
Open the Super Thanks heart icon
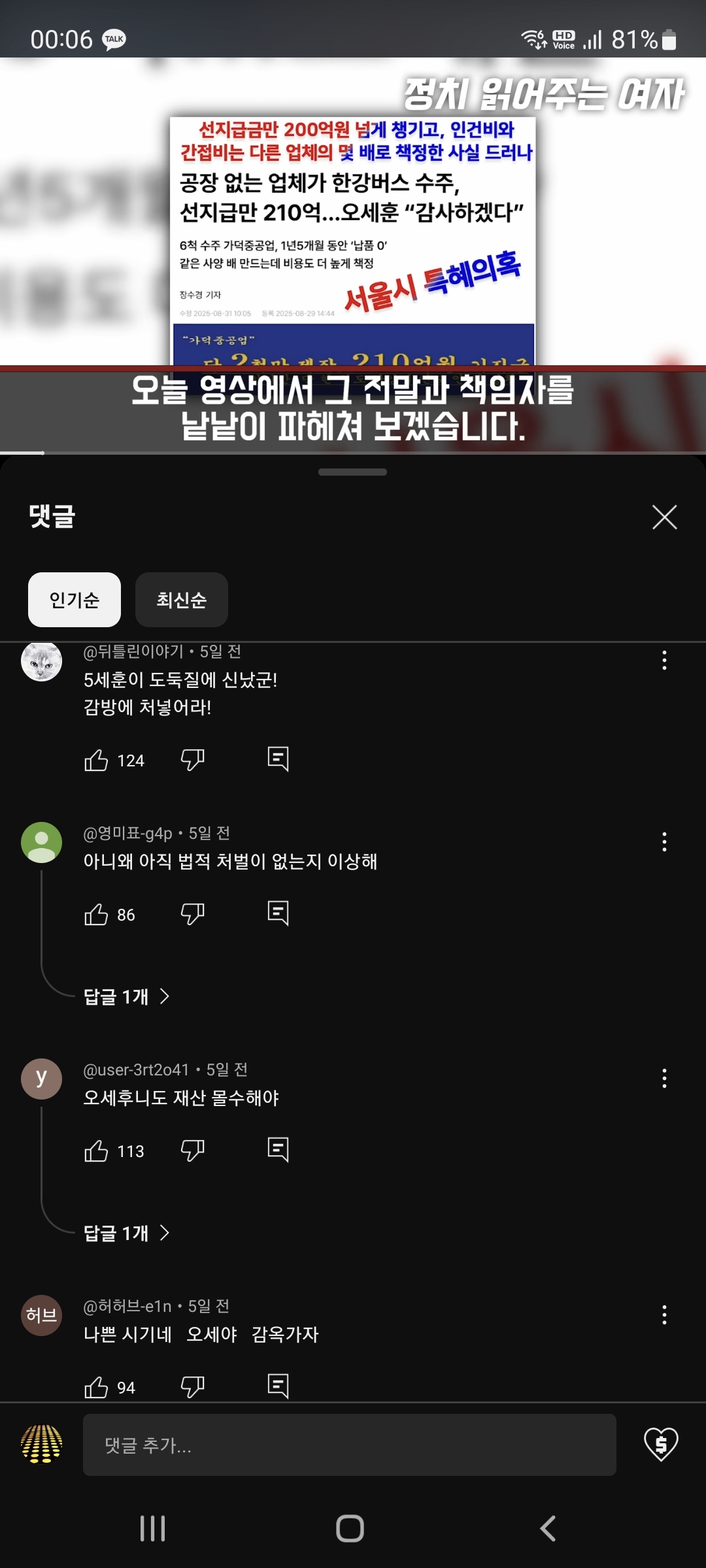(661, 1444)
